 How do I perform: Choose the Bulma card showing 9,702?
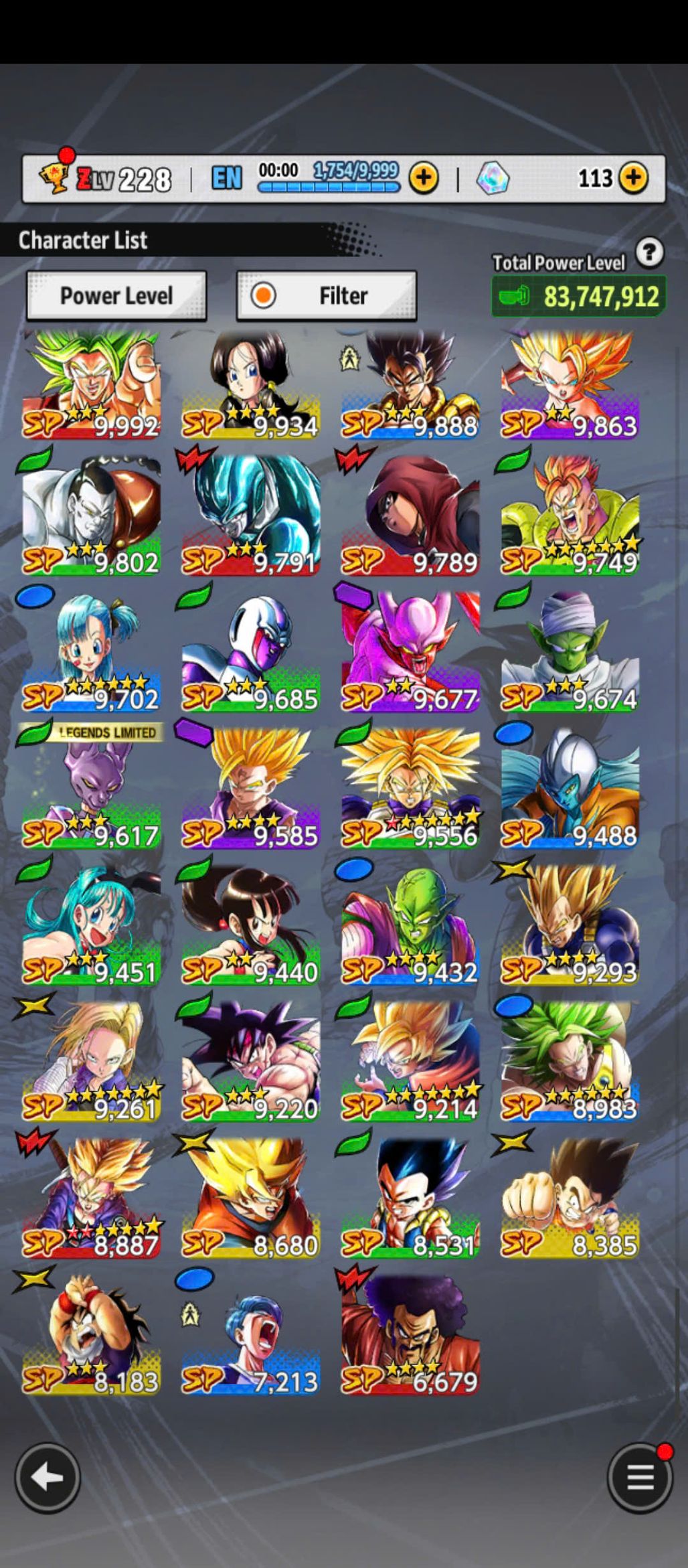[91, 653]
